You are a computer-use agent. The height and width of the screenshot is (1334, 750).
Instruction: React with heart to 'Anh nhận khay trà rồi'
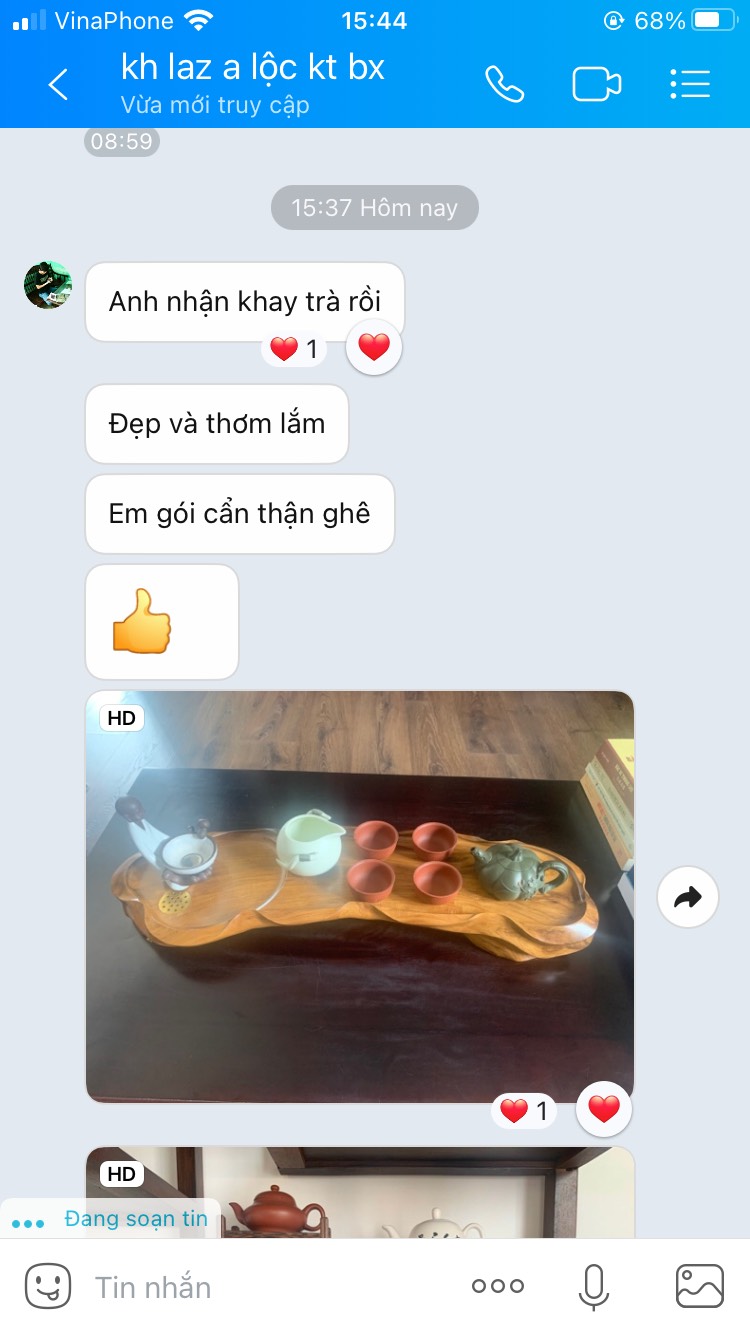(374, 348)
